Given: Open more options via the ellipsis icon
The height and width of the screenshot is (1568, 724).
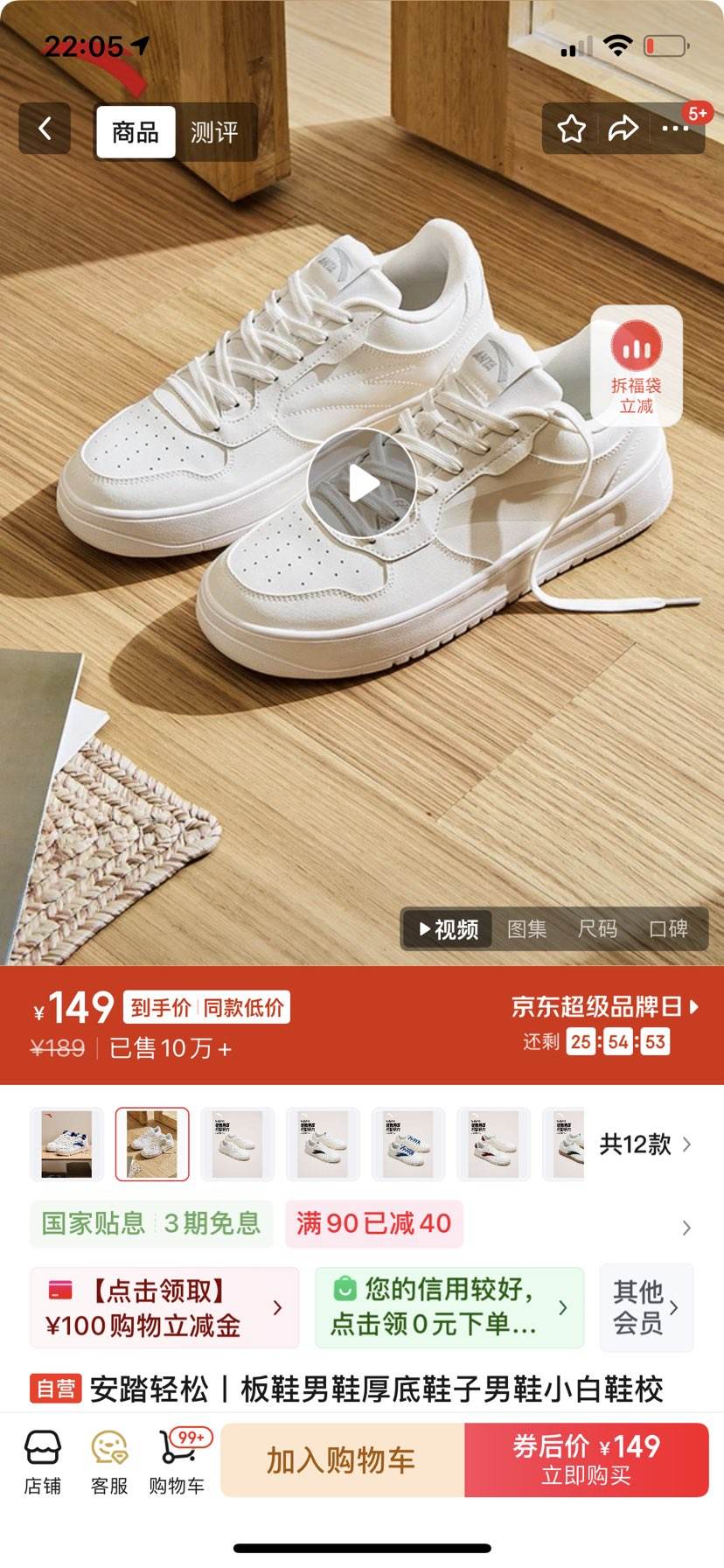Looking at the screenshot, I should [x=675, y=128].
